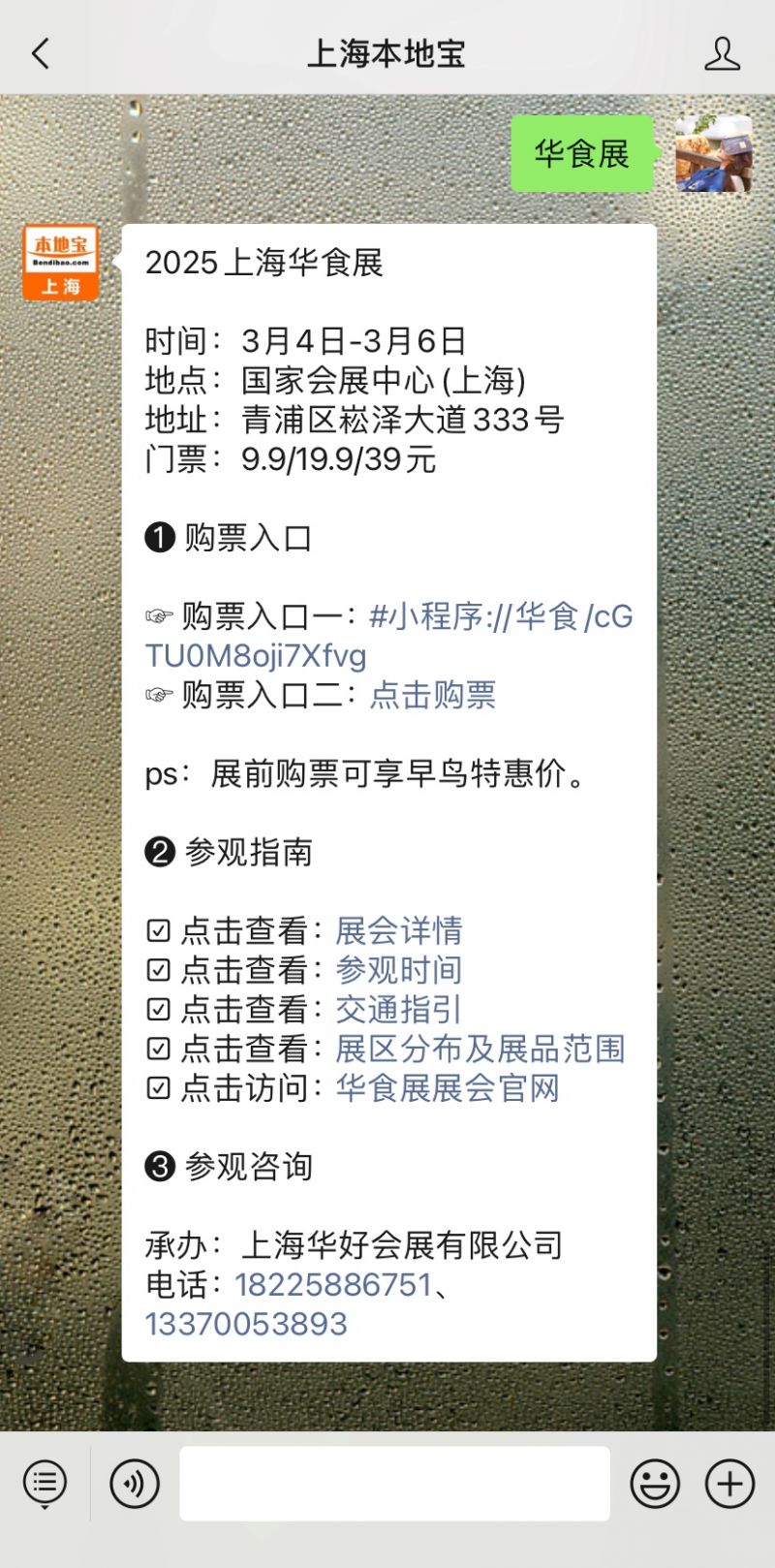Image resolution: width=775 pixels, height=1568 pixels.
Task: Focus the message text field
Action: (394, 1483)
